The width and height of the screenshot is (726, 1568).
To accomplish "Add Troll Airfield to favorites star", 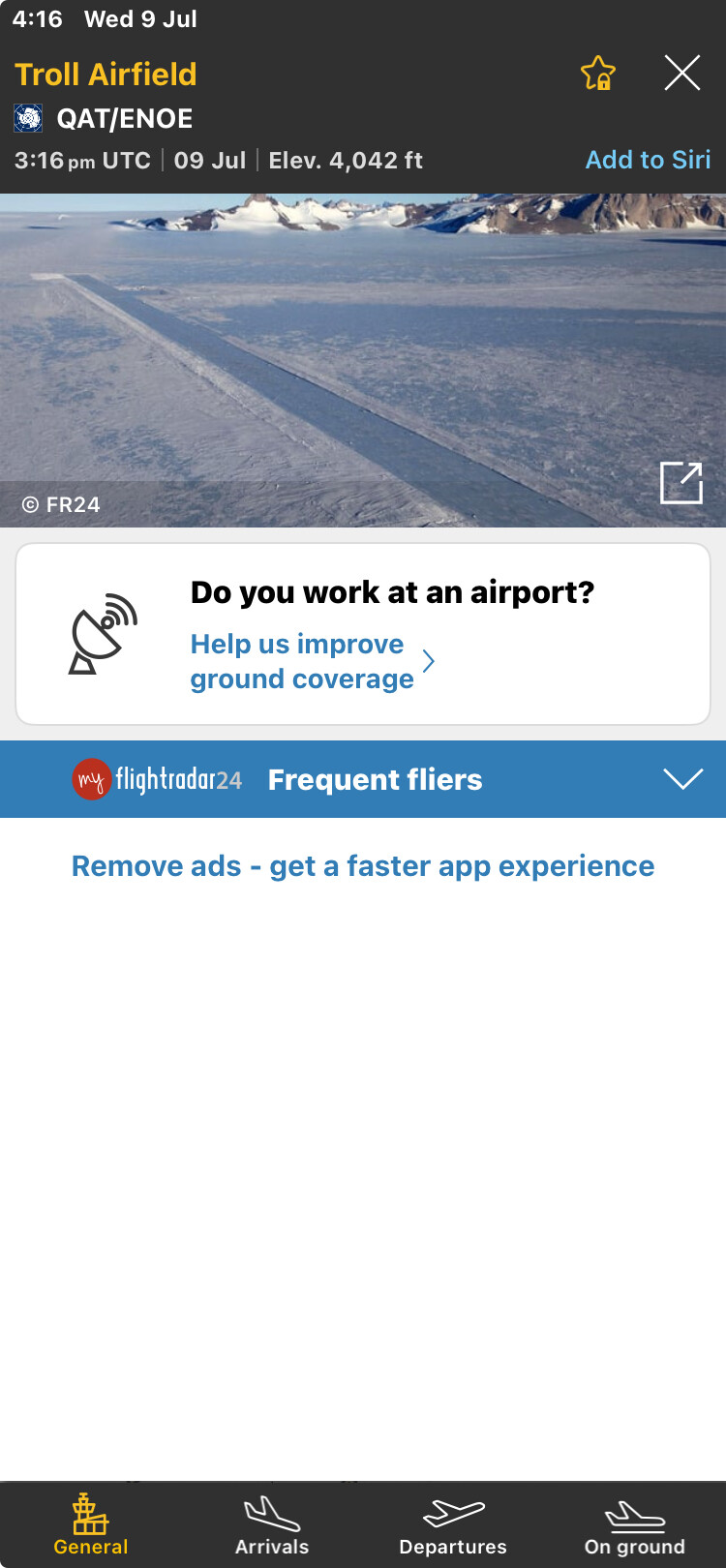I will pos(598,74).
